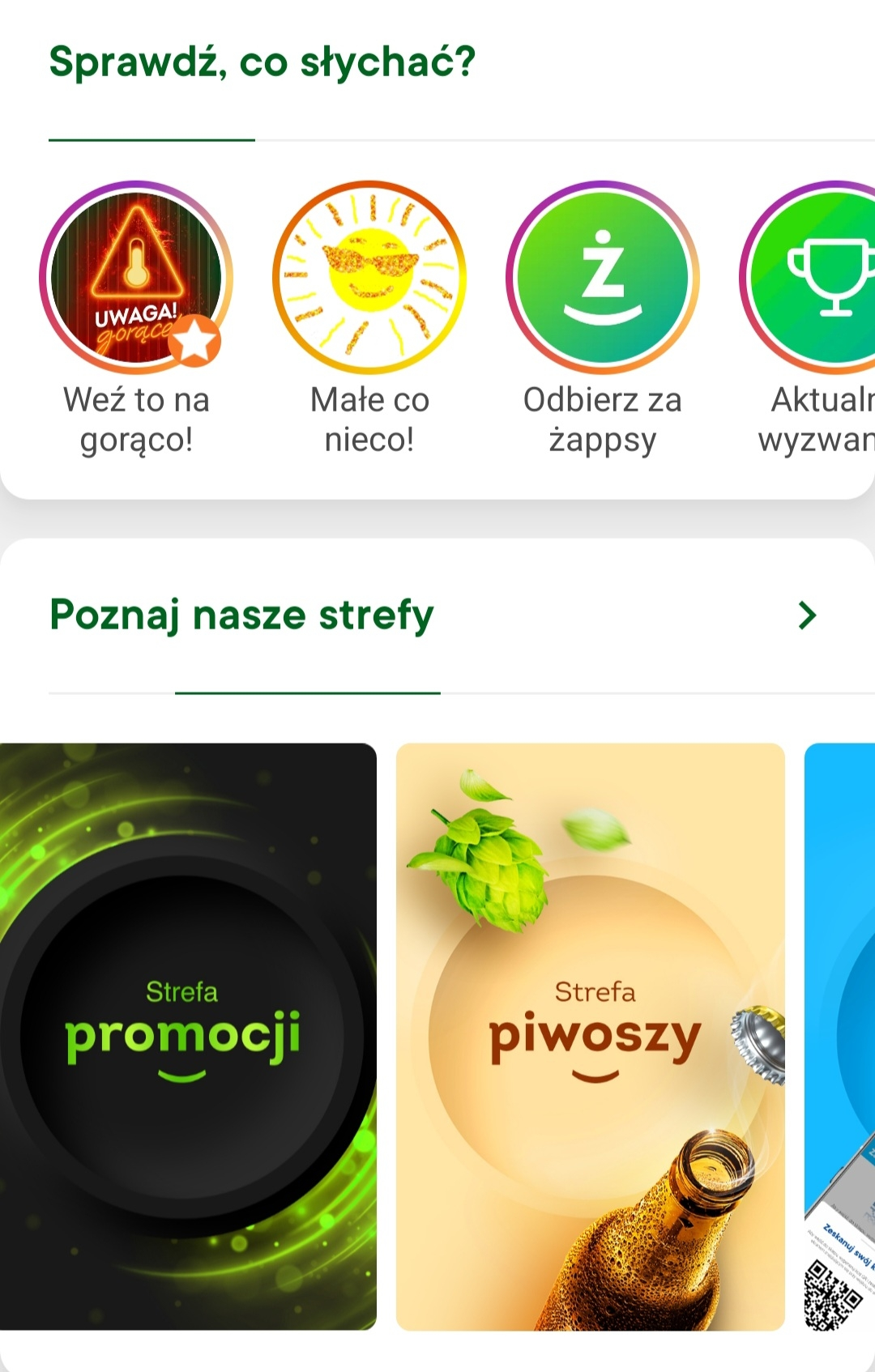The image size is (875, 1372).
Task: Open the Strefa piwoszy card
Action: (590, 1037)
